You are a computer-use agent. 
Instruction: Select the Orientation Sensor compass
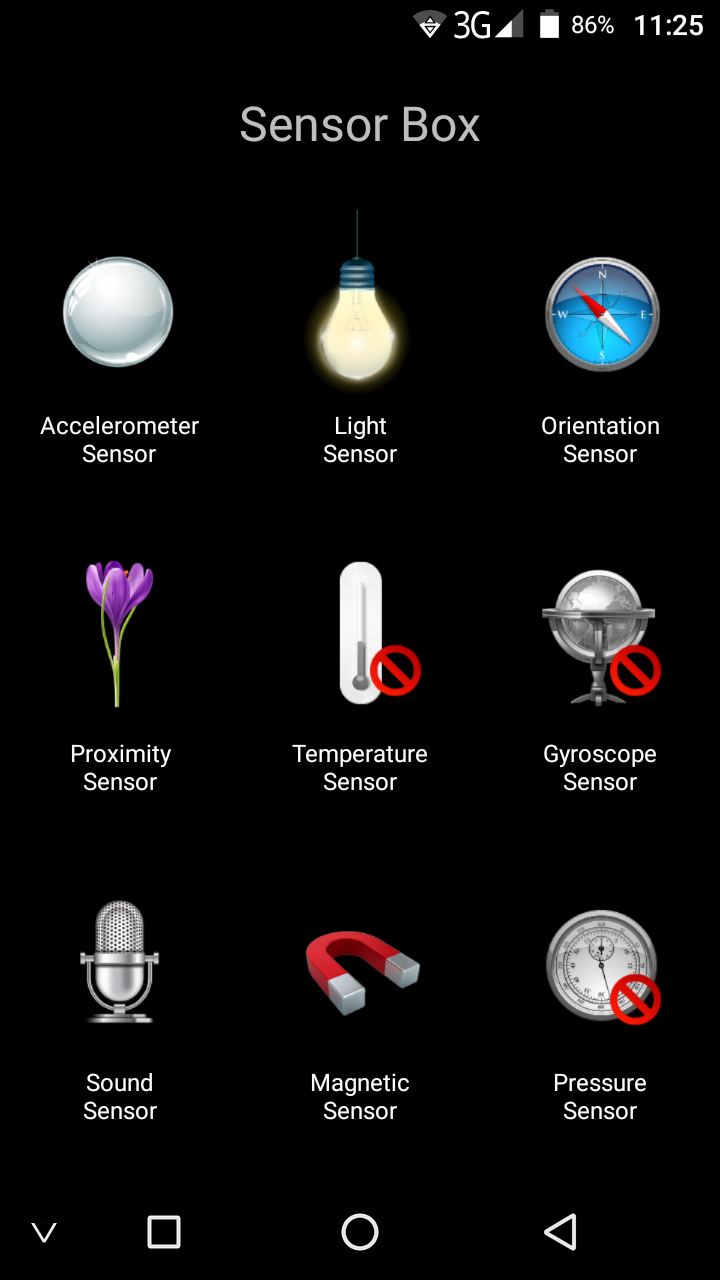click(601, 314)
